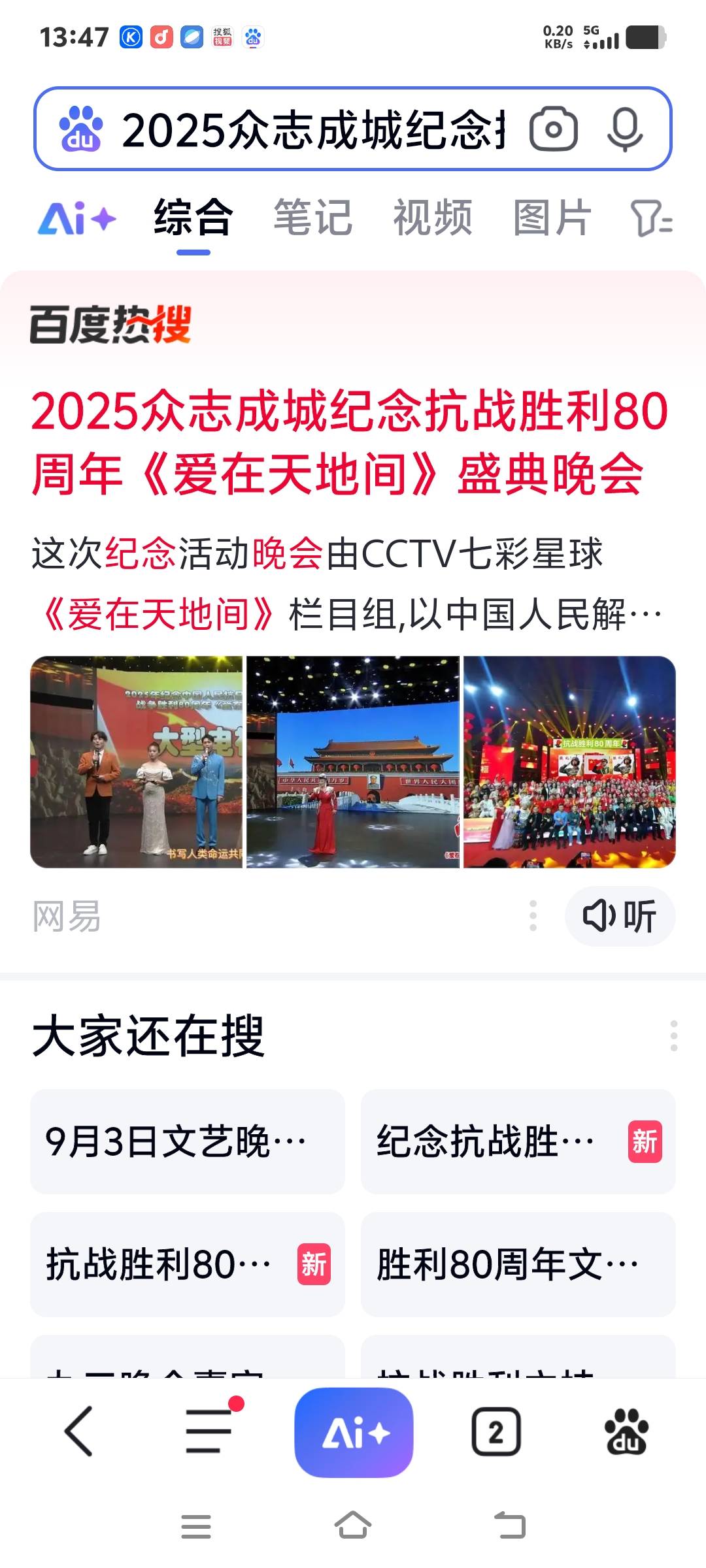
Task: Search the suggestion 纪念抗战胜…
Action: click(x=518, y=1141)
